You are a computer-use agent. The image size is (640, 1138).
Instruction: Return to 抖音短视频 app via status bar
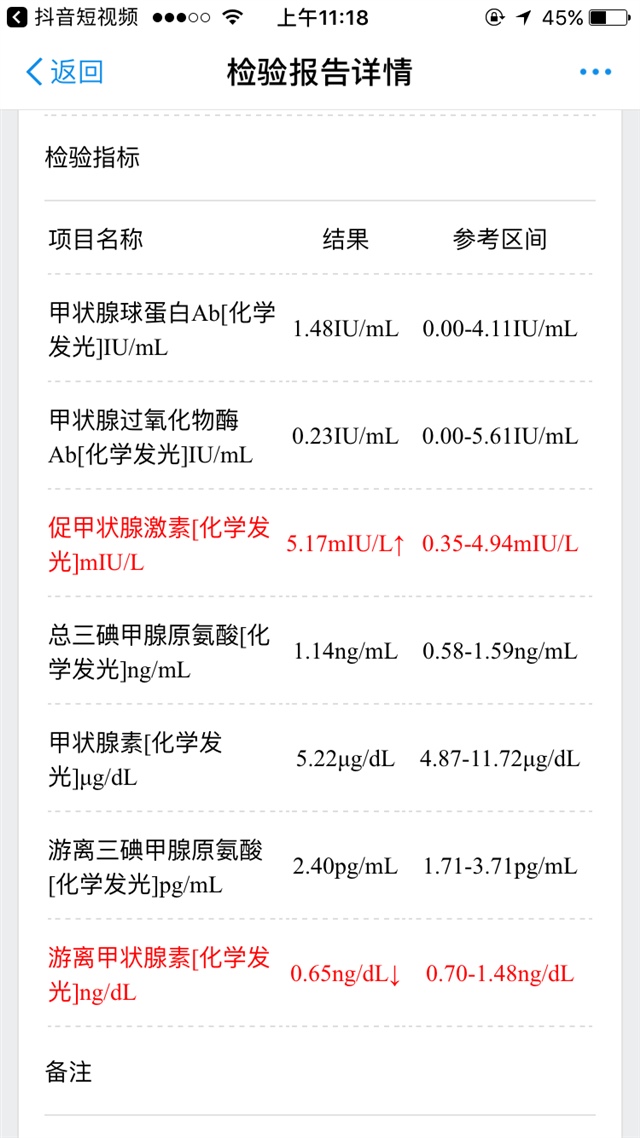point(72,17)
